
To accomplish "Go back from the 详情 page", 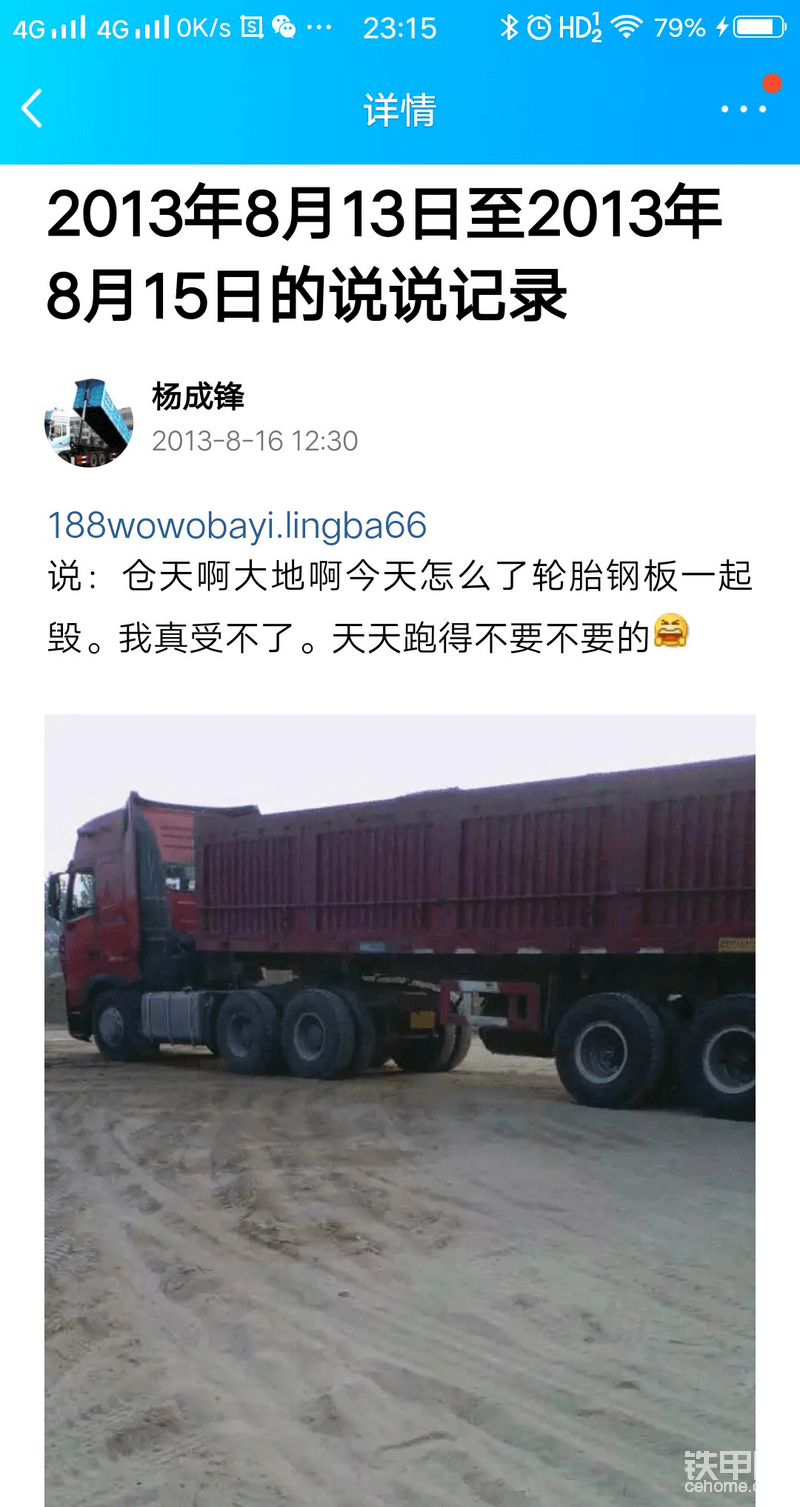I will (32, 108).
